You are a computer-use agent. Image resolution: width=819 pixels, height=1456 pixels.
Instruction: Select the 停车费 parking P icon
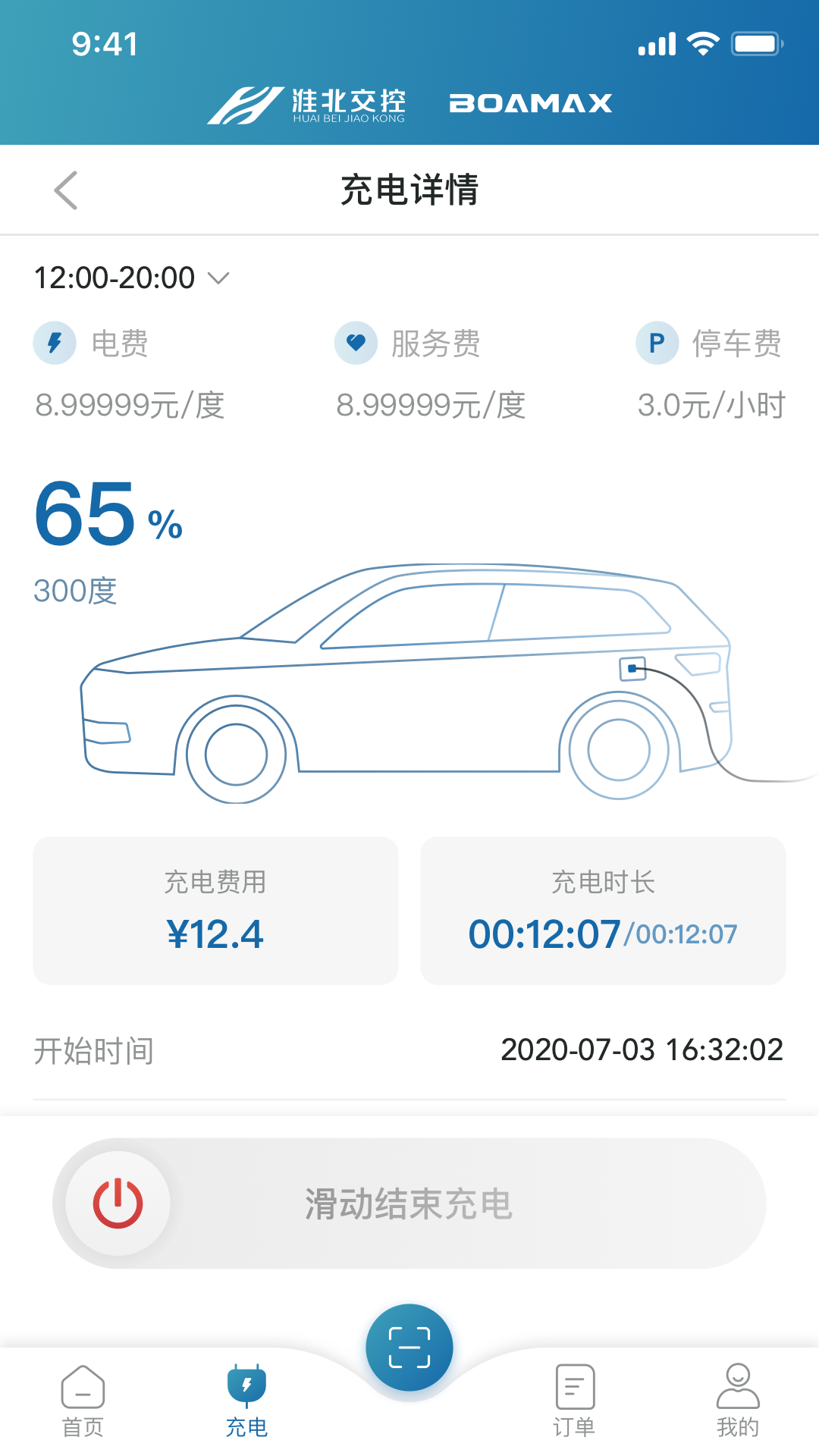657,343
